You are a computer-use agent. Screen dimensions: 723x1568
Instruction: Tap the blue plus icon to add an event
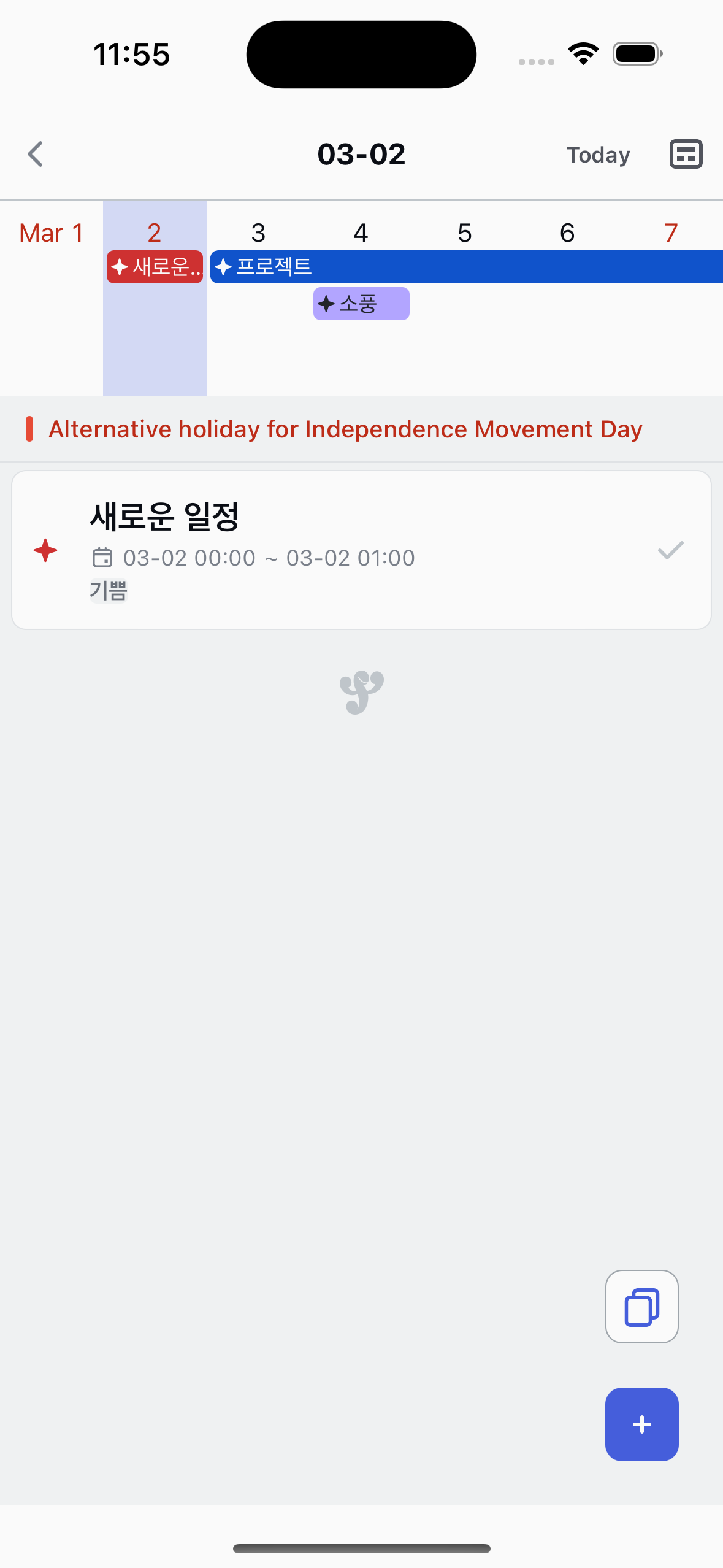point(641,1424)
